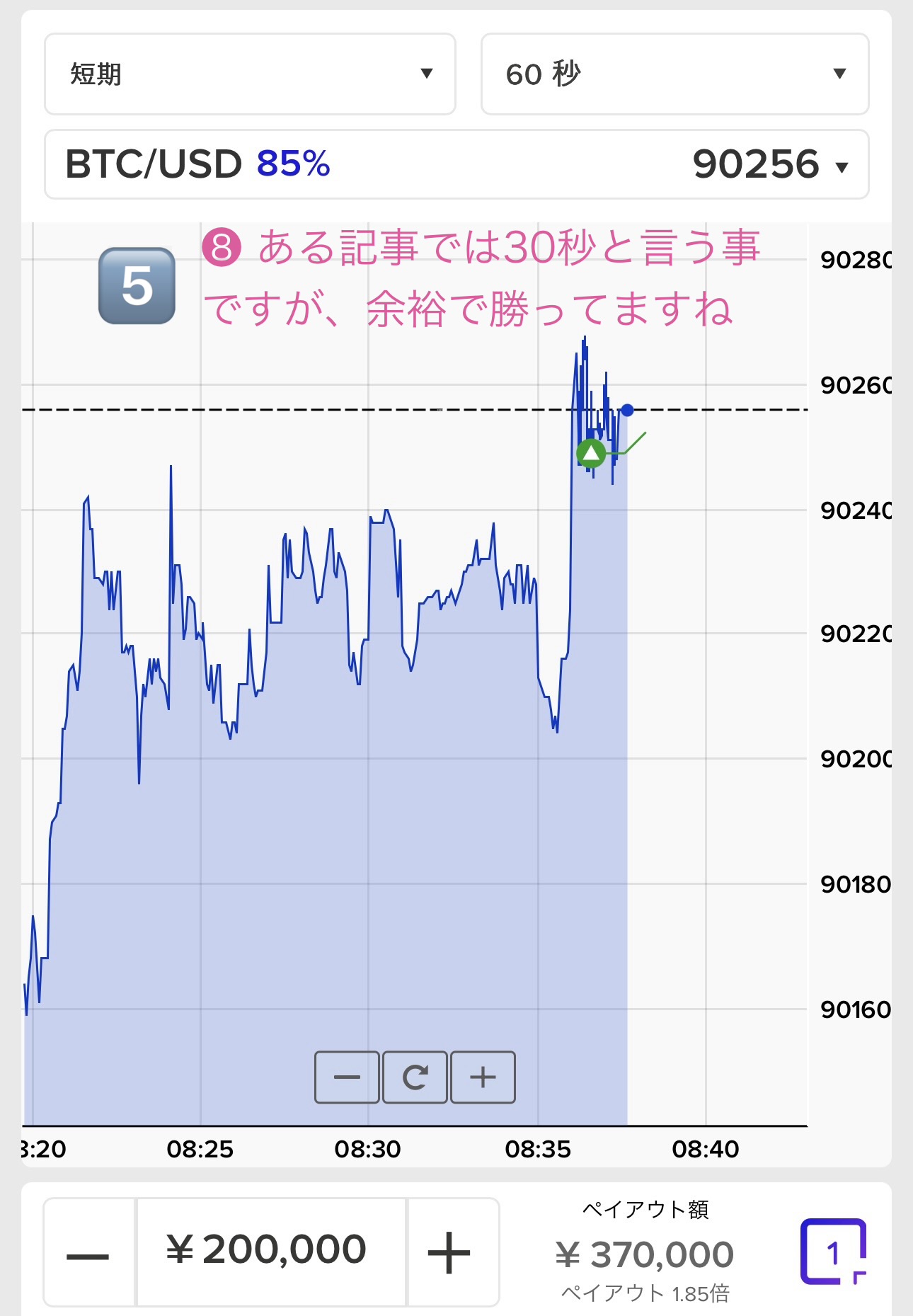Open the purple icon showing 1
This screenshot has width=913, height=1316.
pos(833,1251)
